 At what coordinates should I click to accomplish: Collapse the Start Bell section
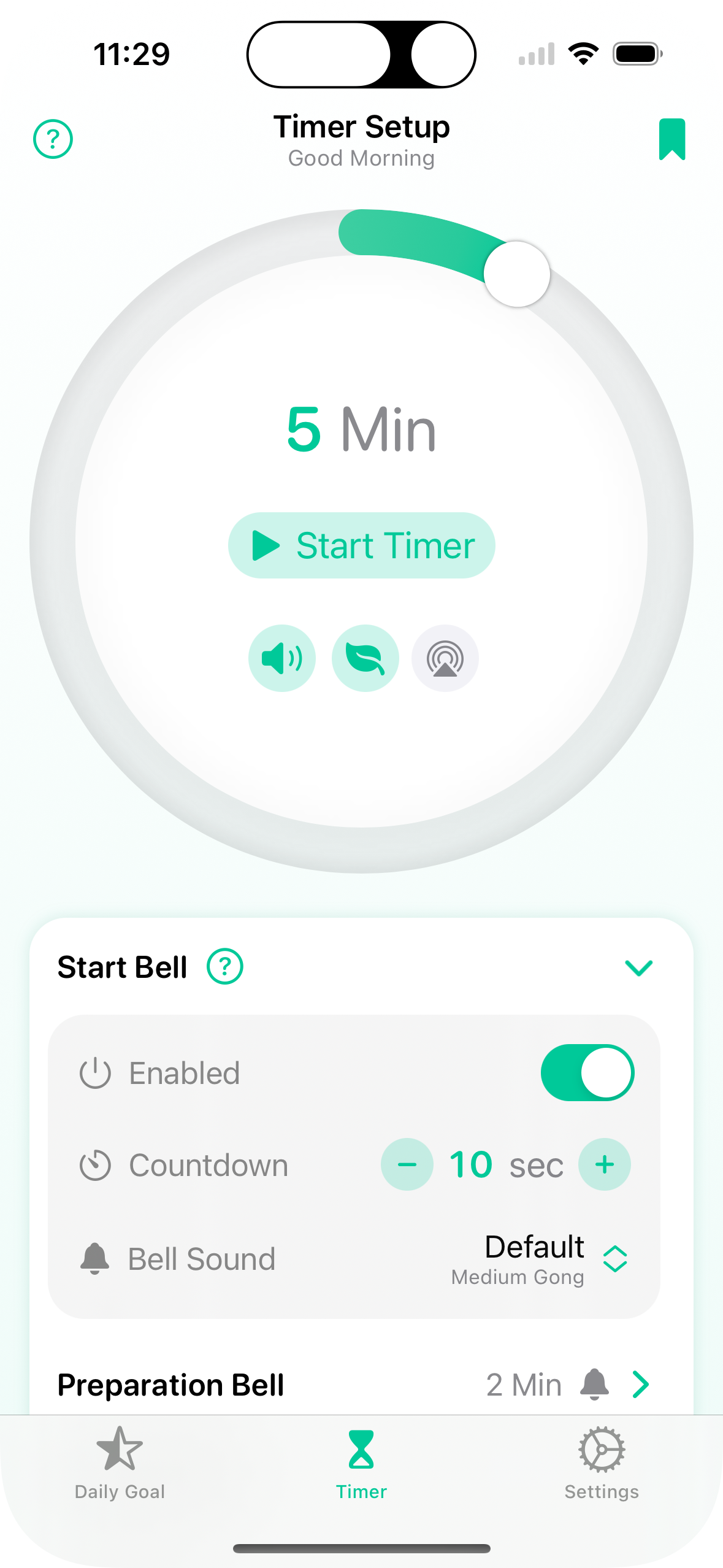pos(638,967)
